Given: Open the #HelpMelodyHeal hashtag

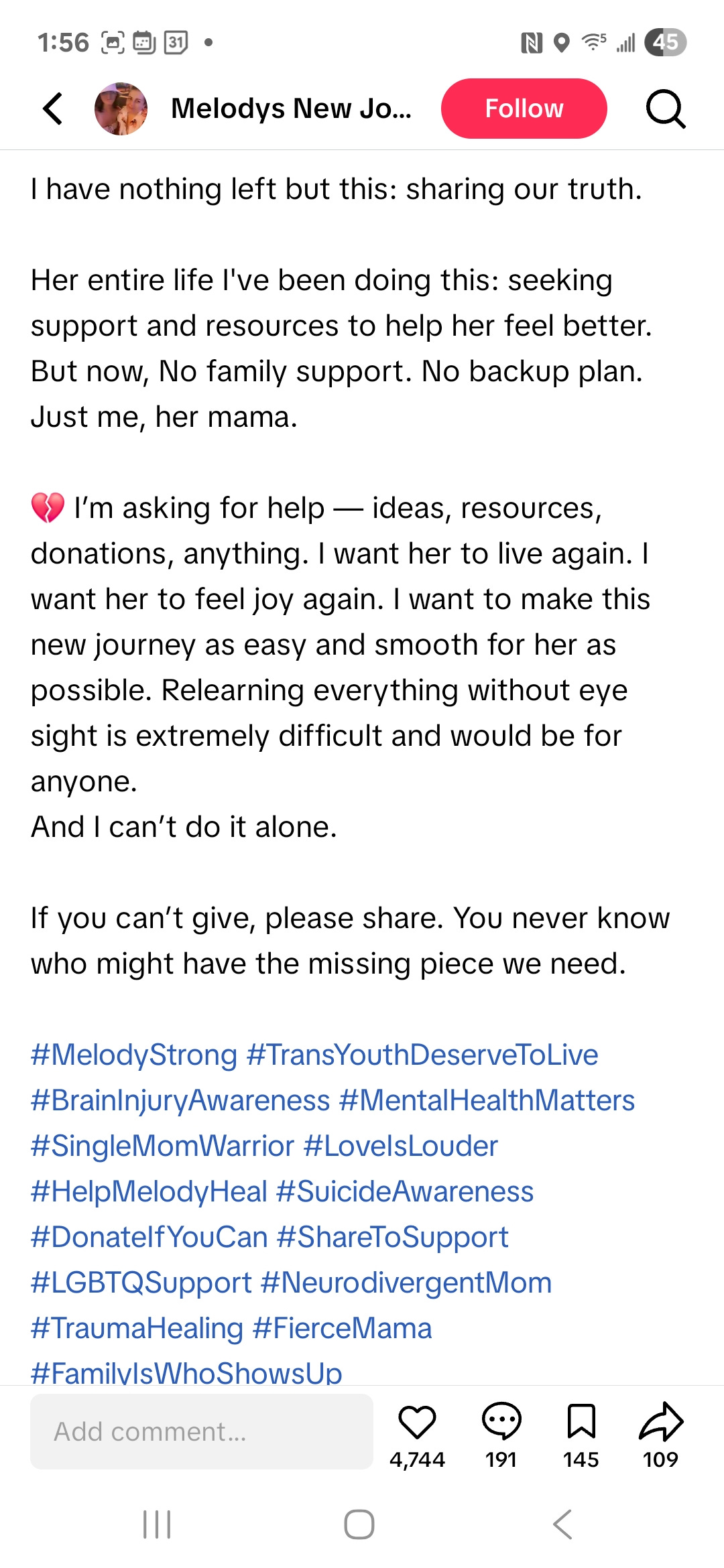Looking at the screenshot, I should pos(149,1191).
